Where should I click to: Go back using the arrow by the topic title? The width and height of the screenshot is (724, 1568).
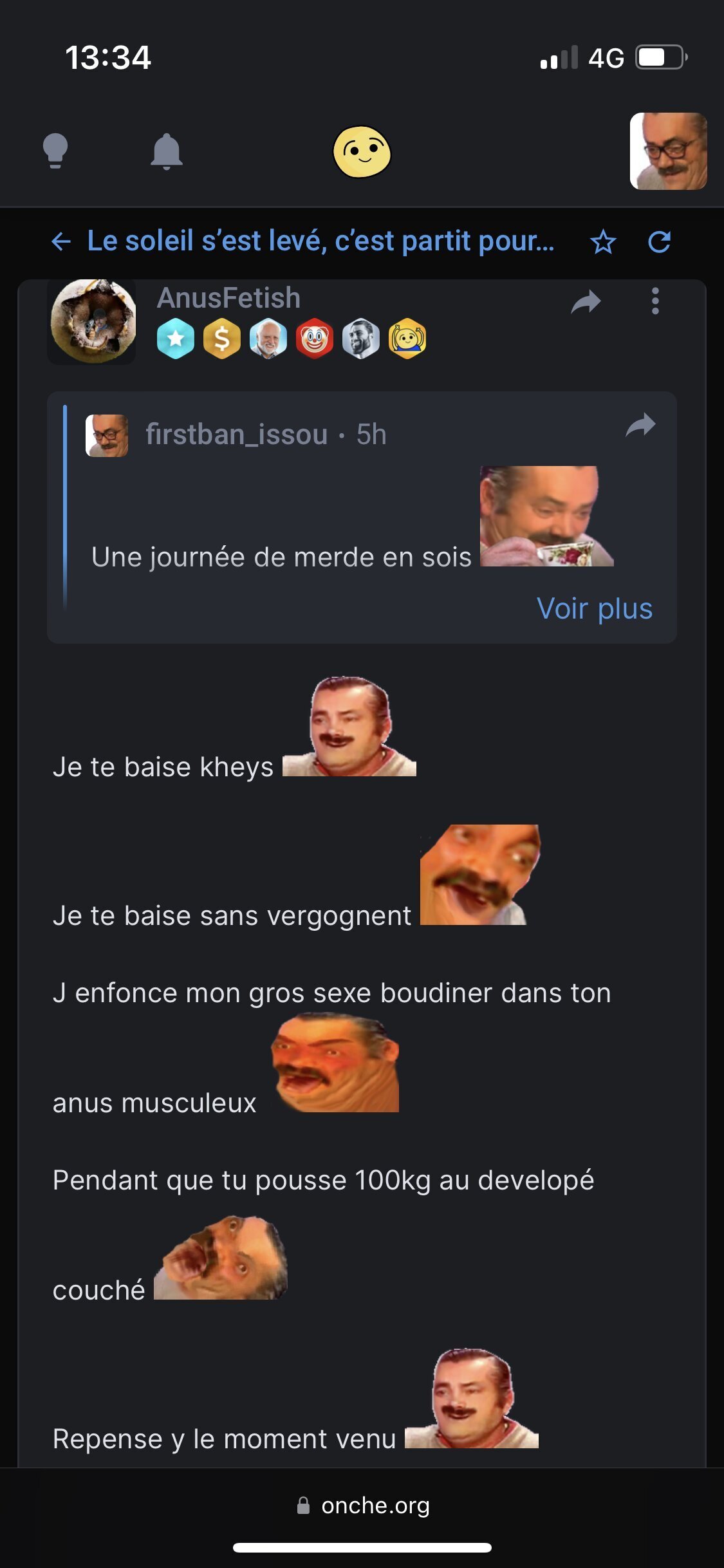click(60, 242)
